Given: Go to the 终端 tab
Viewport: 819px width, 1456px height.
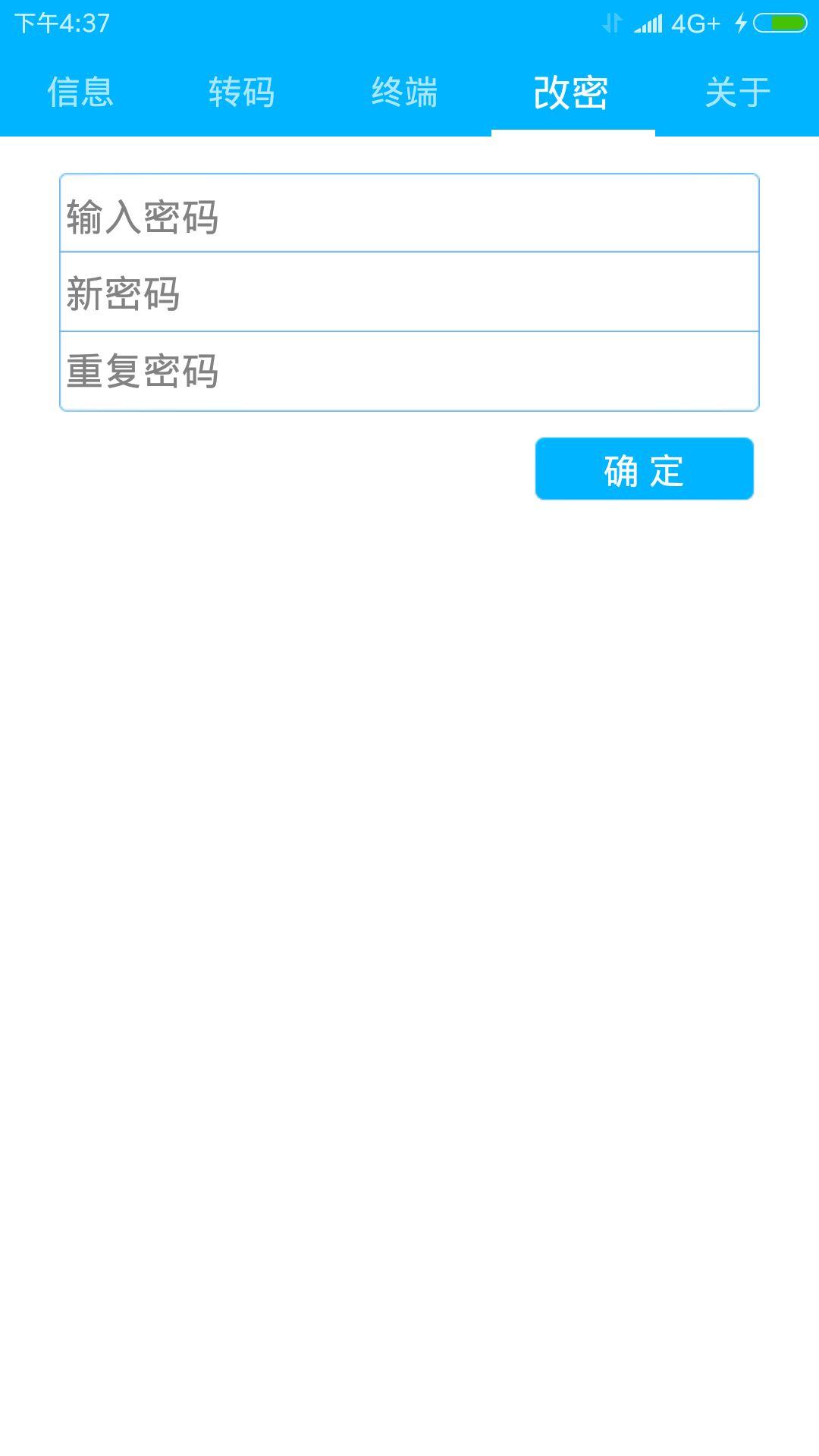Looking at the screenshot, I should (405, 93).
